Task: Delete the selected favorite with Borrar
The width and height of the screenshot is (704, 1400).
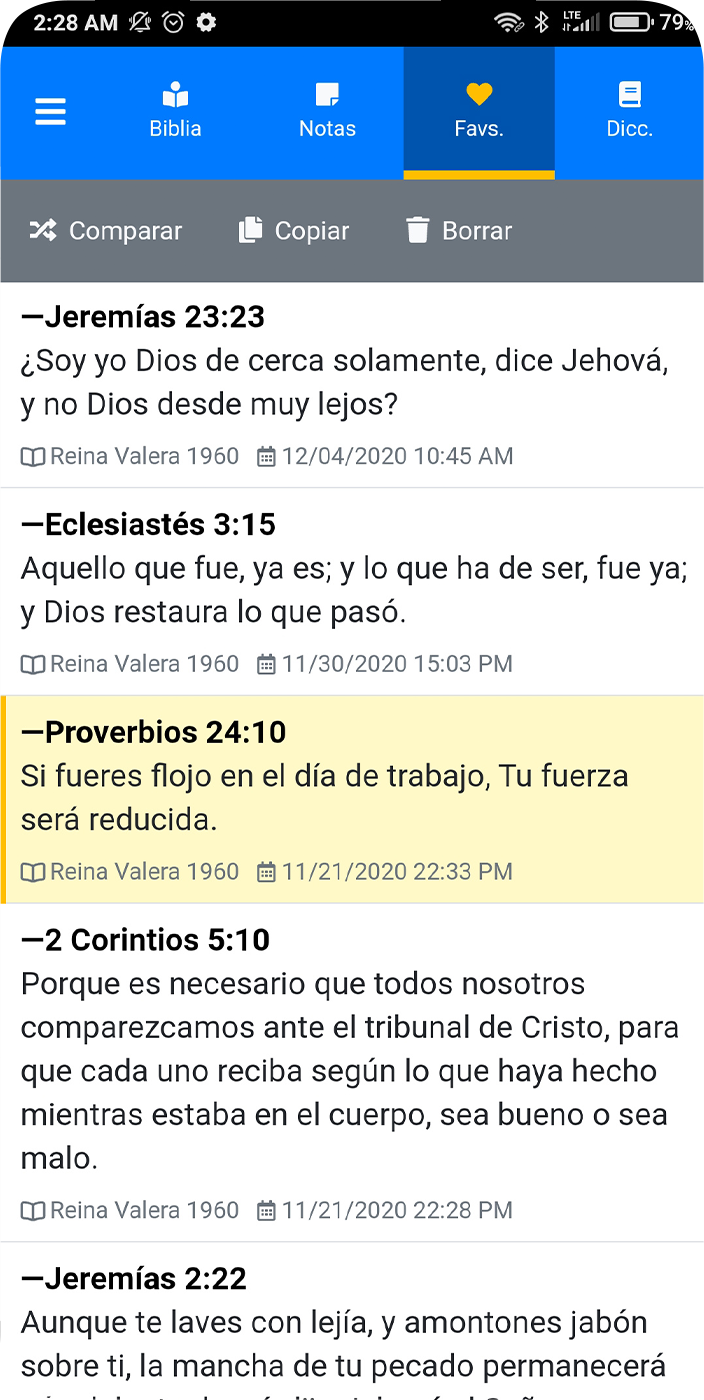Action: coord(459,231)
